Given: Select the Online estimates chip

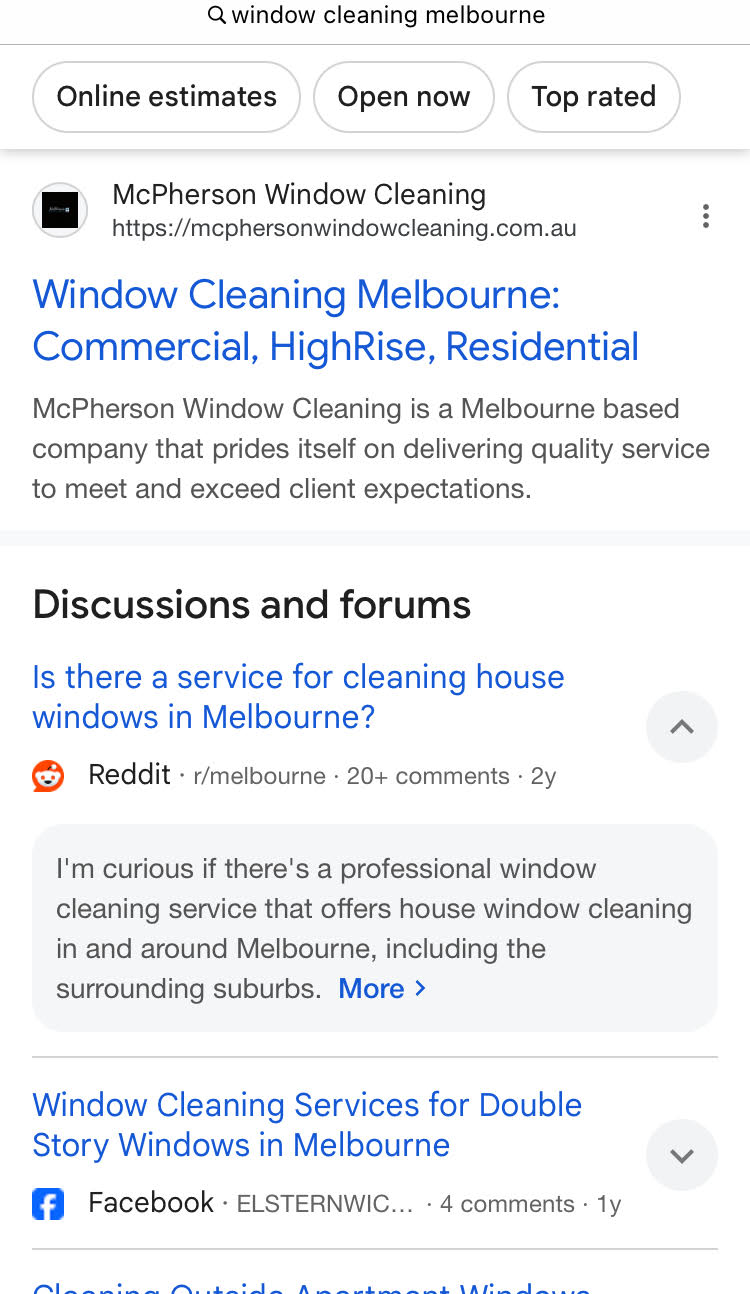Looking at the screenshot, I should tap(166, 97).
